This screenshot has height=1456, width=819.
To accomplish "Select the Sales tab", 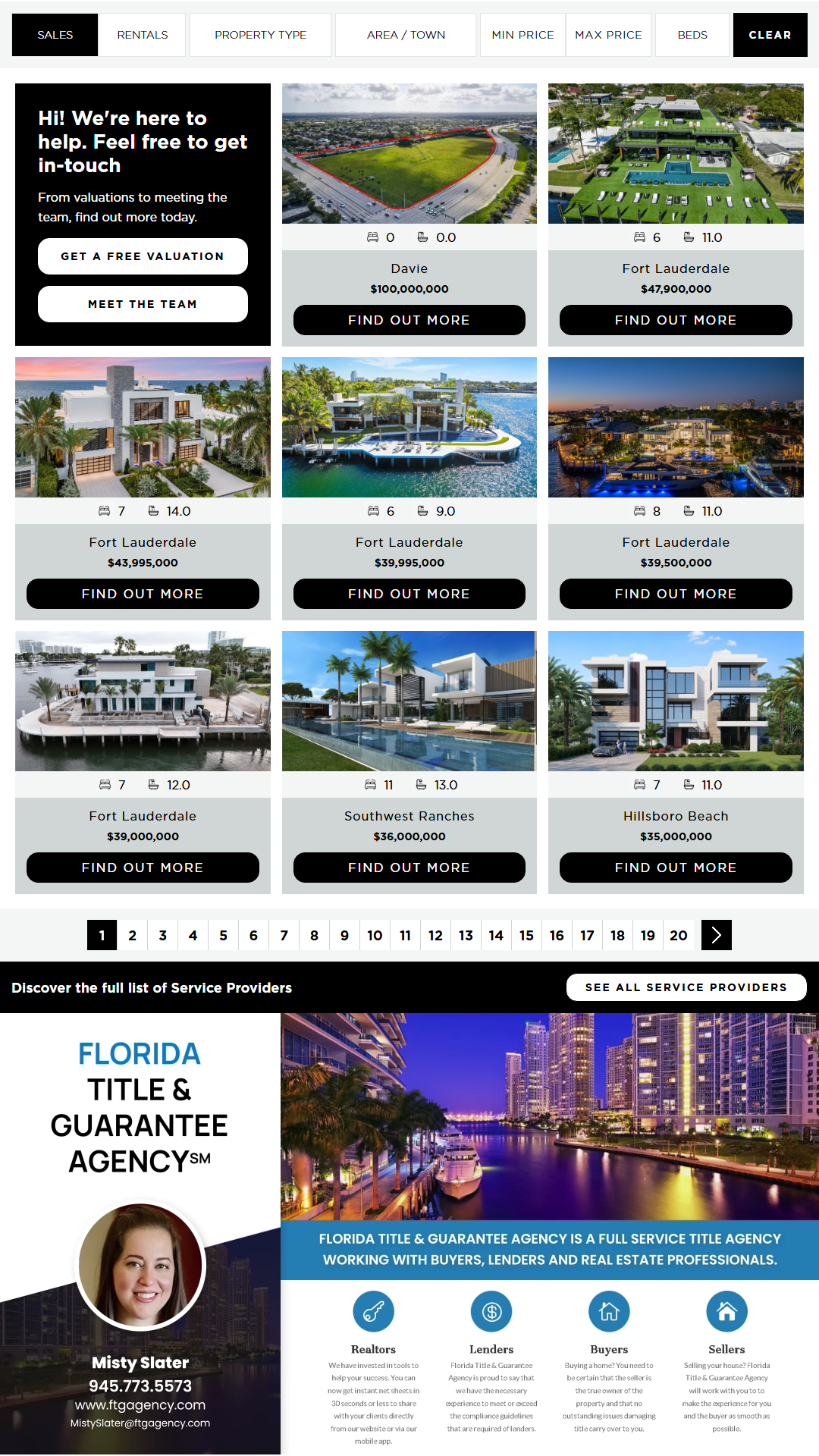I will 55,35.
